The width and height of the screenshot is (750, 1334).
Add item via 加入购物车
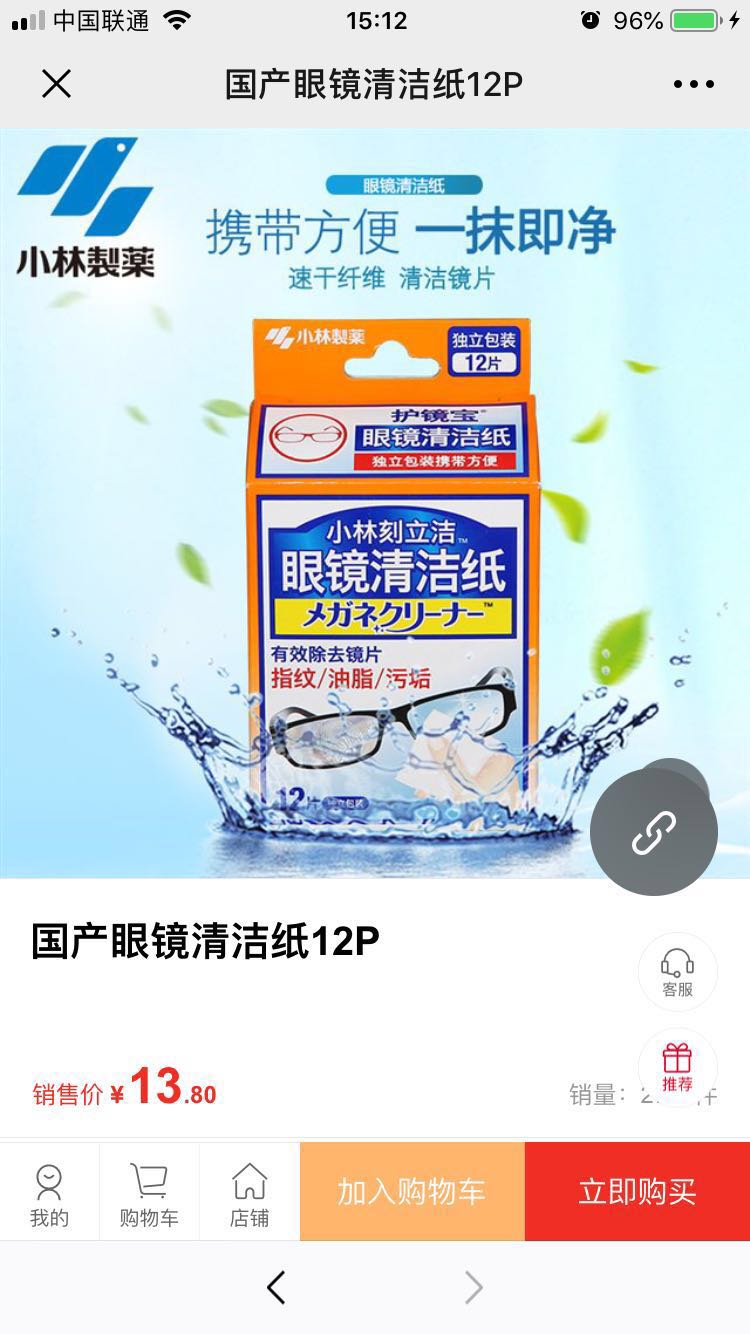pyautogui.click(x=412, y=1192)
